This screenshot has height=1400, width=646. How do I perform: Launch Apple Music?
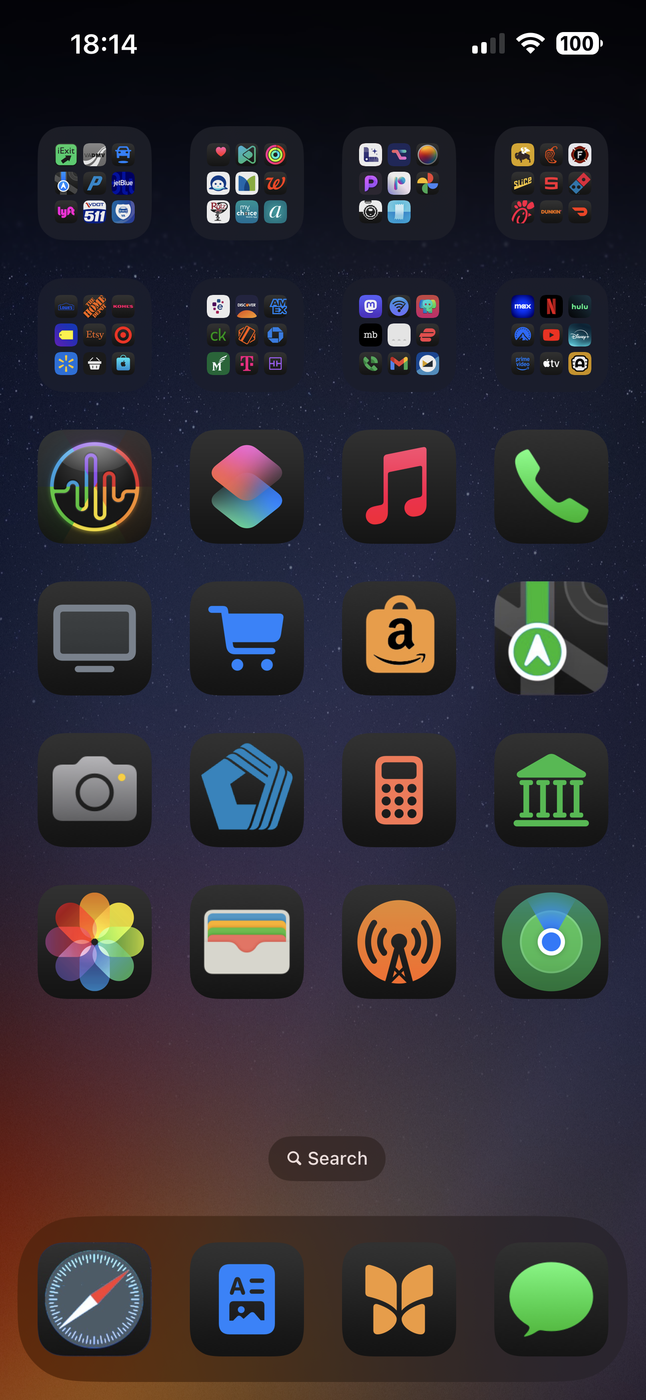coord(399,487)
